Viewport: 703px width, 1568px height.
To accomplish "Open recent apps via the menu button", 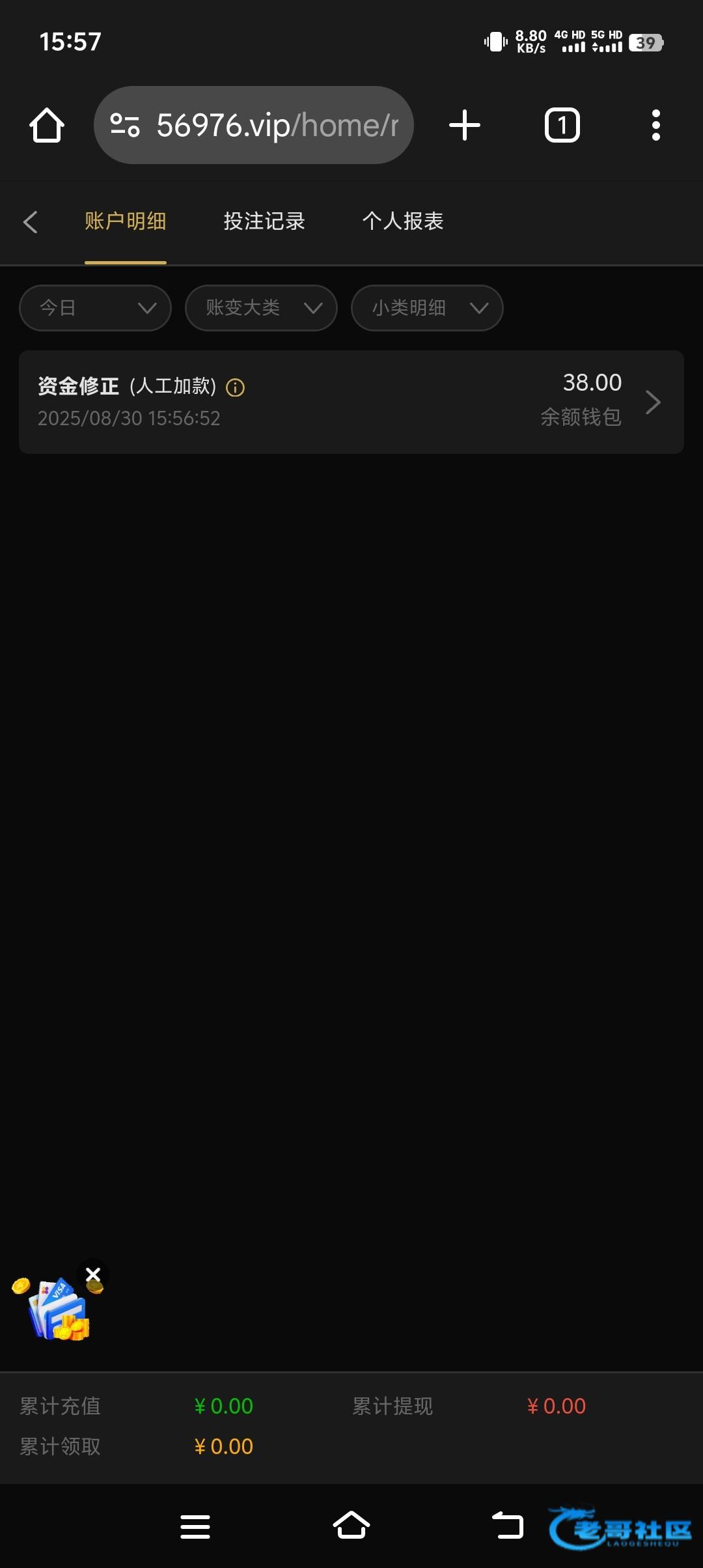I will [x=195, y=1526].
